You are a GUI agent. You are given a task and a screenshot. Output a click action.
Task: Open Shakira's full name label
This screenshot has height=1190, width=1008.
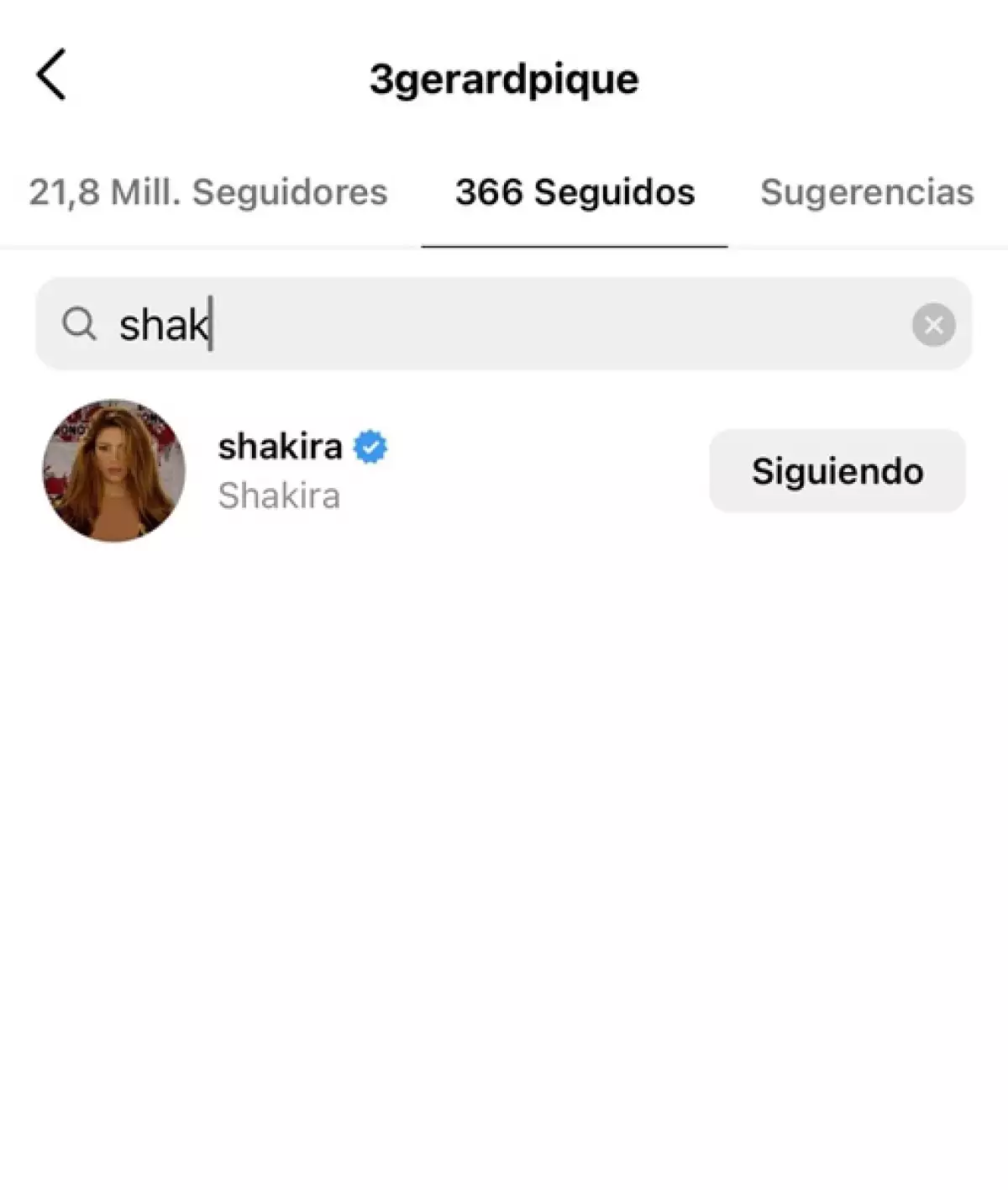(280, 495)
